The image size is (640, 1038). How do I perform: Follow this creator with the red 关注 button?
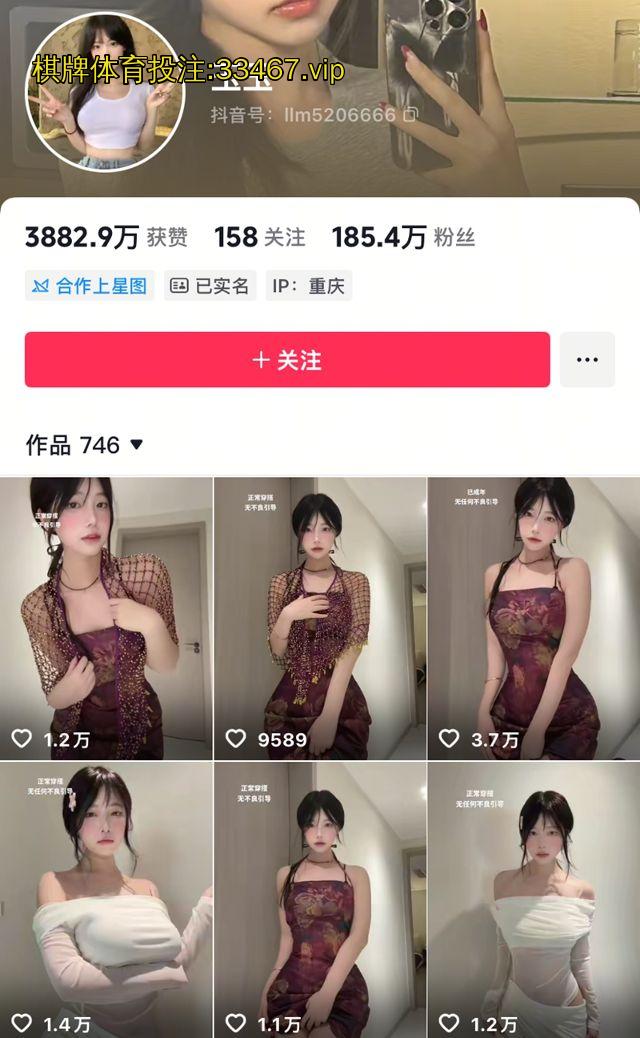click(287, 360)
